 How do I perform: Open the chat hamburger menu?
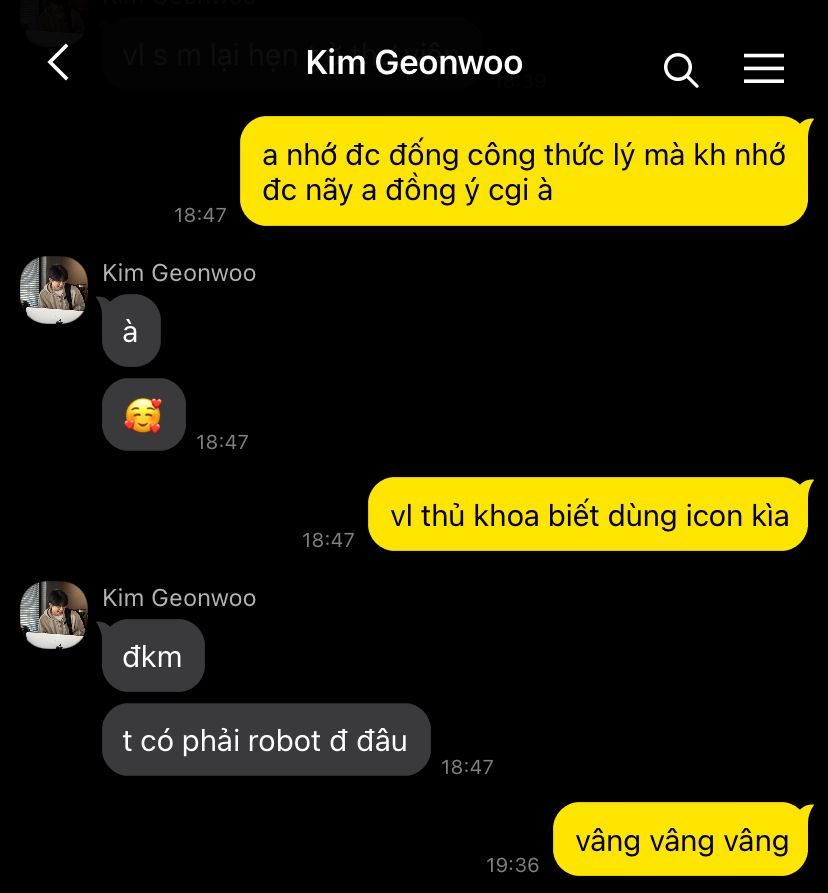click(764, 68)
